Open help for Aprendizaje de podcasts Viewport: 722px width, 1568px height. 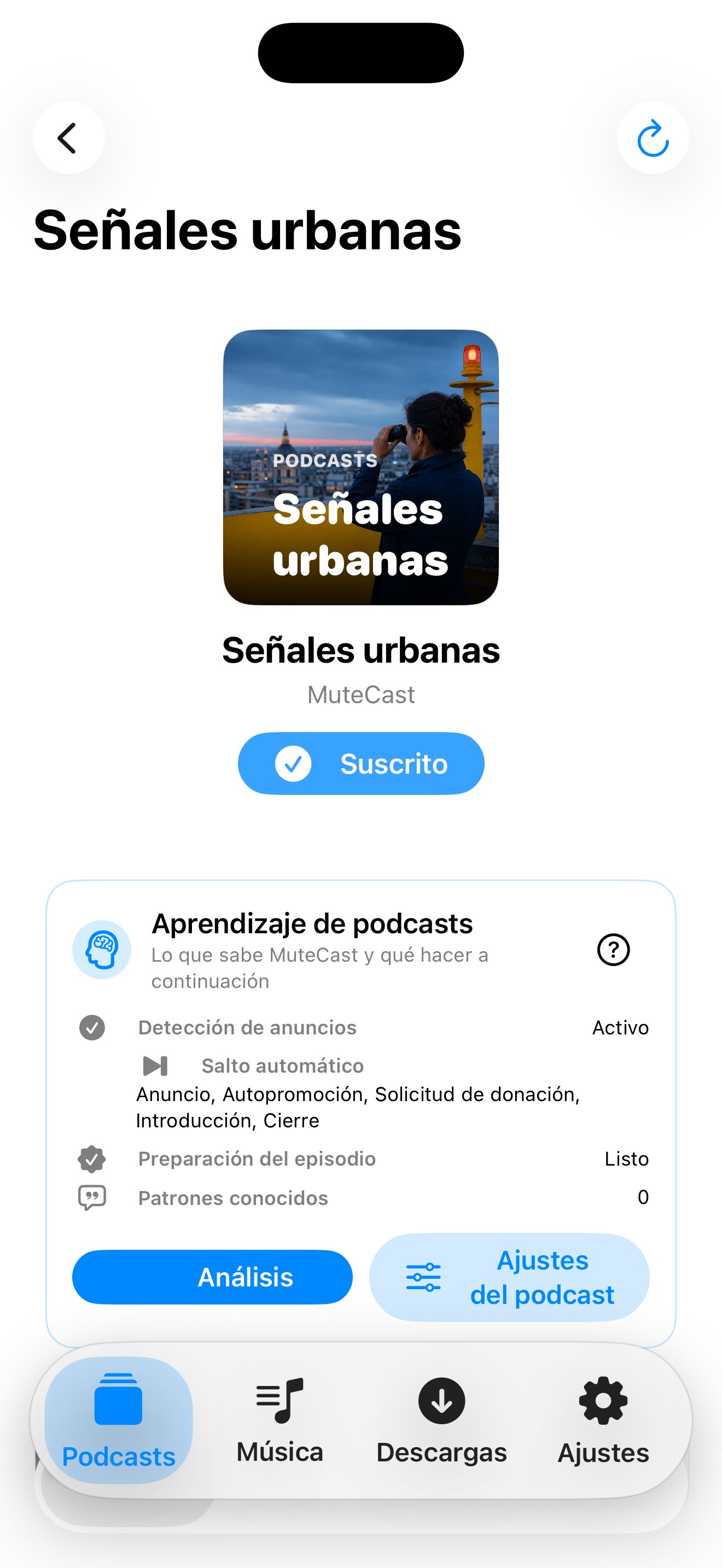613,950
